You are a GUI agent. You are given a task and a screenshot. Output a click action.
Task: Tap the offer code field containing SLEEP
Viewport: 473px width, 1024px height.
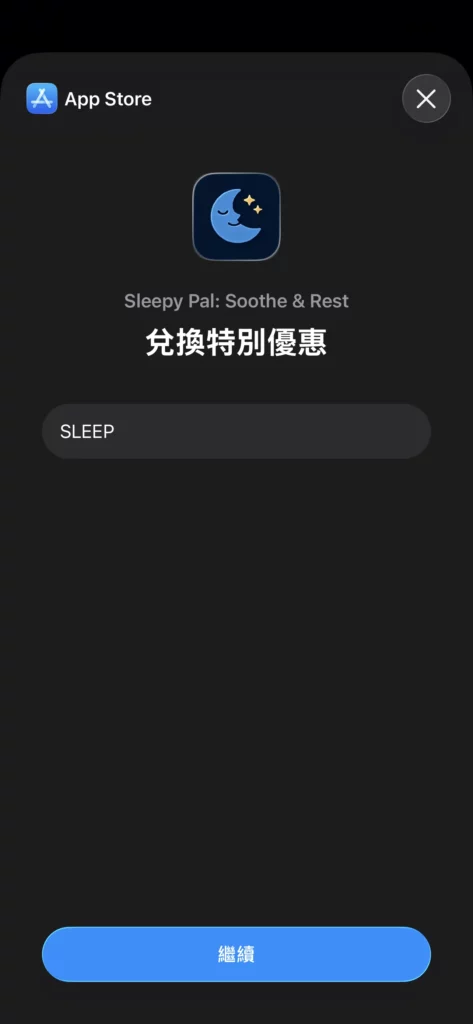(x=236, y=431)
